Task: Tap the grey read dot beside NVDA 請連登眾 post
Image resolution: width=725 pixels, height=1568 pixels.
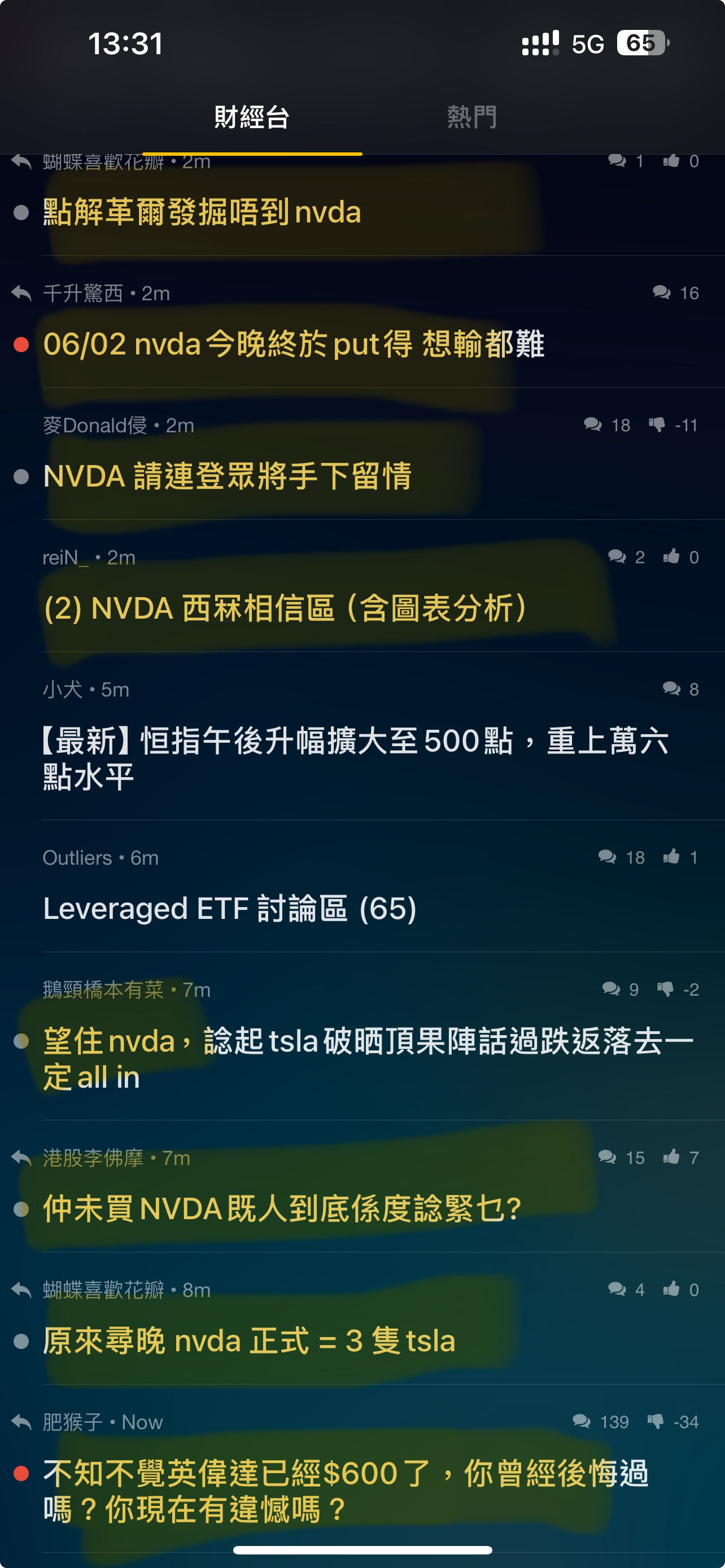Action: (23, 476)
